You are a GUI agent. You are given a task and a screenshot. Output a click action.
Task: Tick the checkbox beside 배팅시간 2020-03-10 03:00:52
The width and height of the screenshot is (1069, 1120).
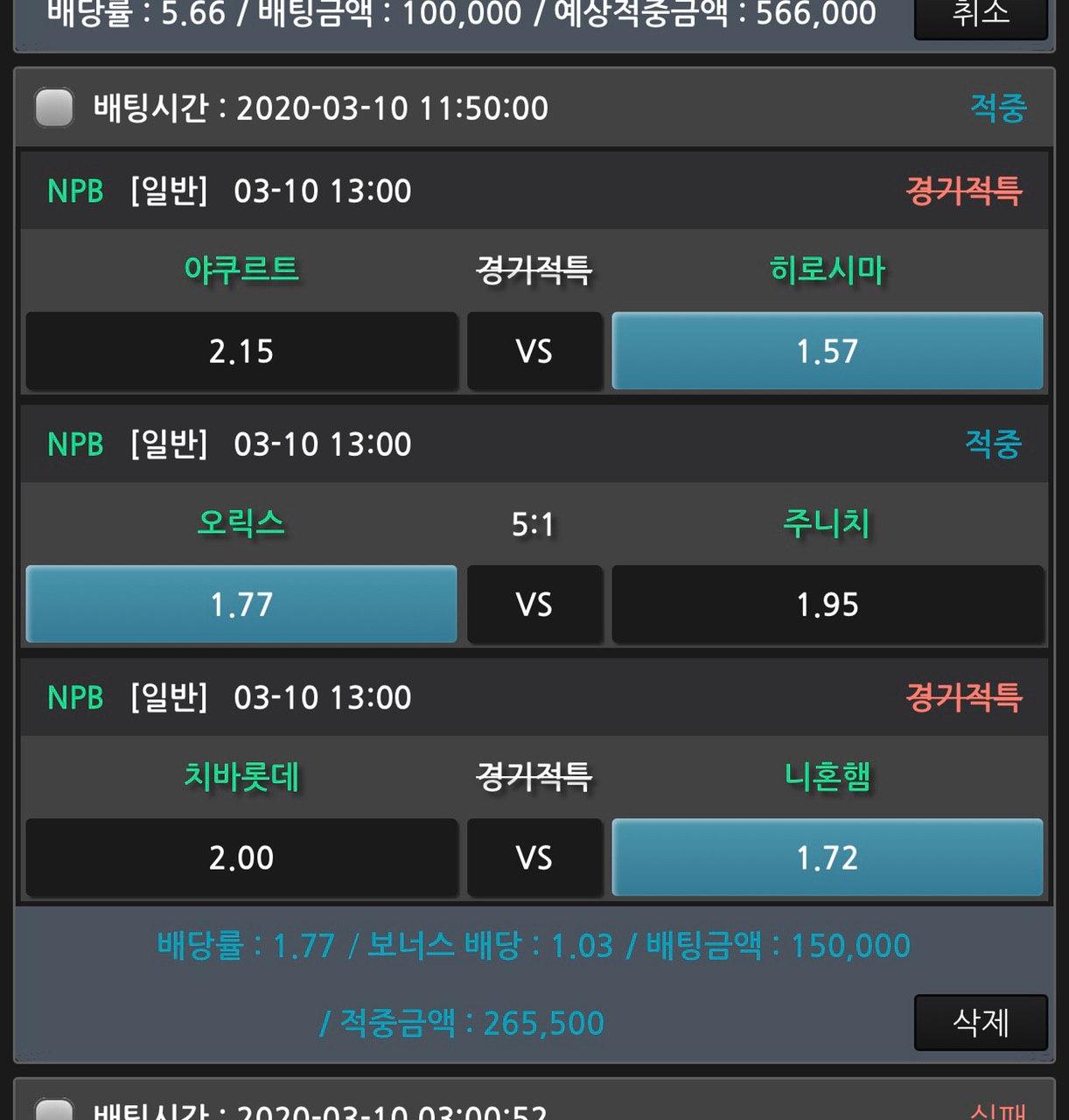54,1109
